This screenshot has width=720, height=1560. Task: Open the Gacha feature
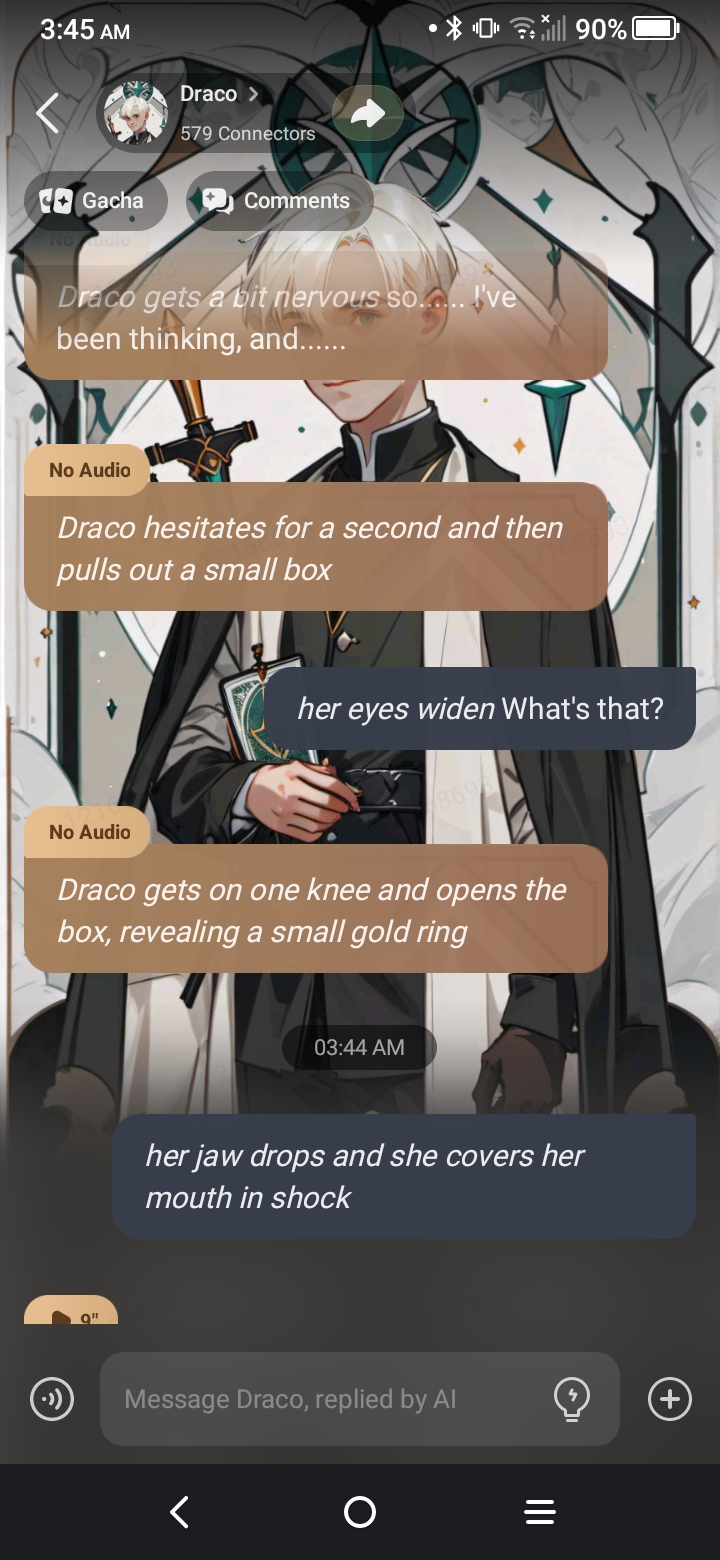(x=95, y=201)
